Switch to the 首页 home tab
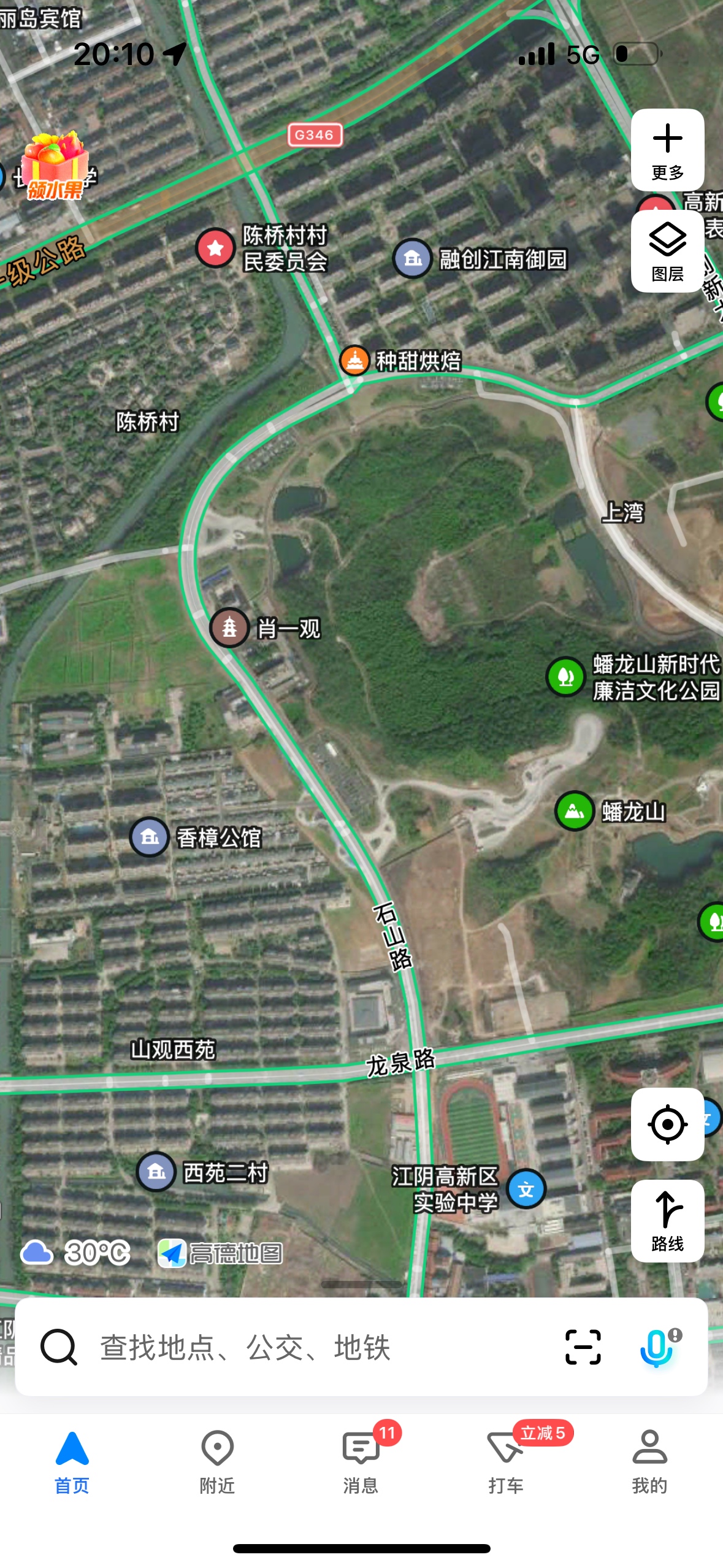The height and width of the screenshot is (1568, 723). click(72, 1462)
